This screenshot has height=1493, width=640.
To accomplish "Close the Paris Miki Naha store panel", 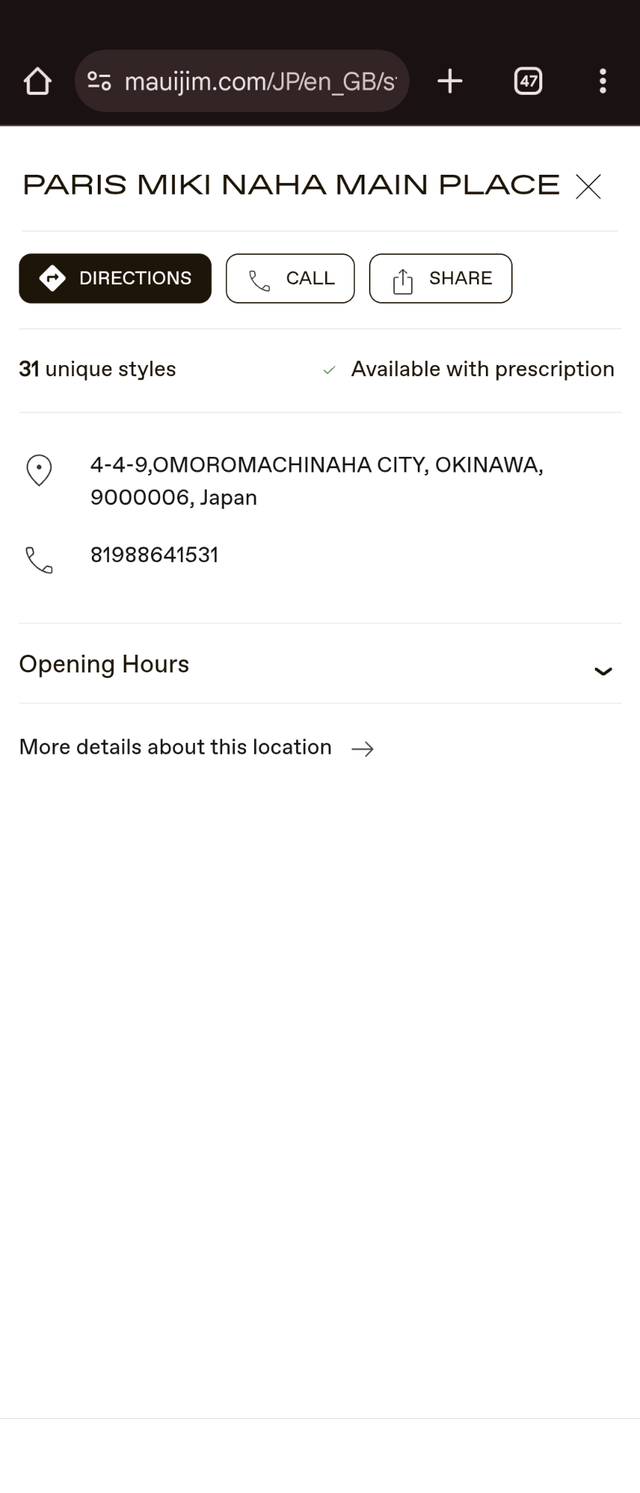I will [588, 186].
